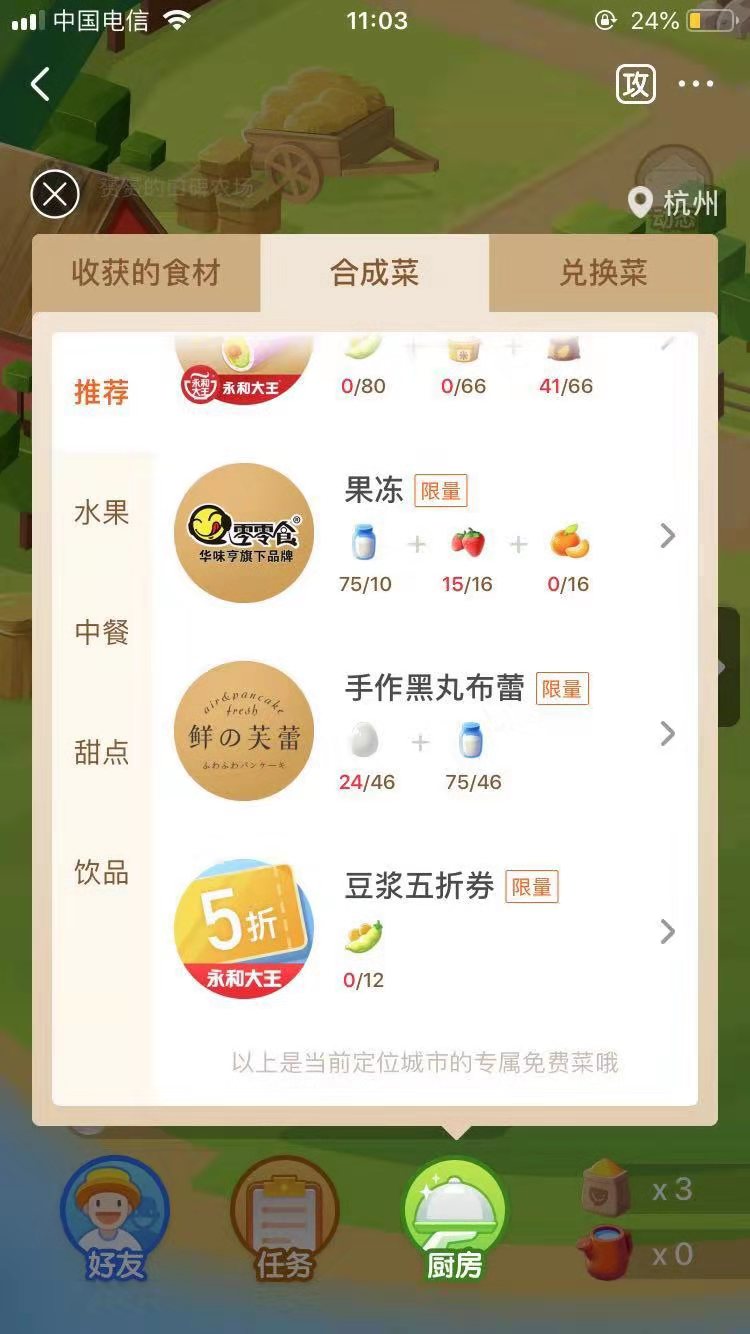750x1334 pixels.
Task: Change the 杭州 location
Action: point(675,203)
